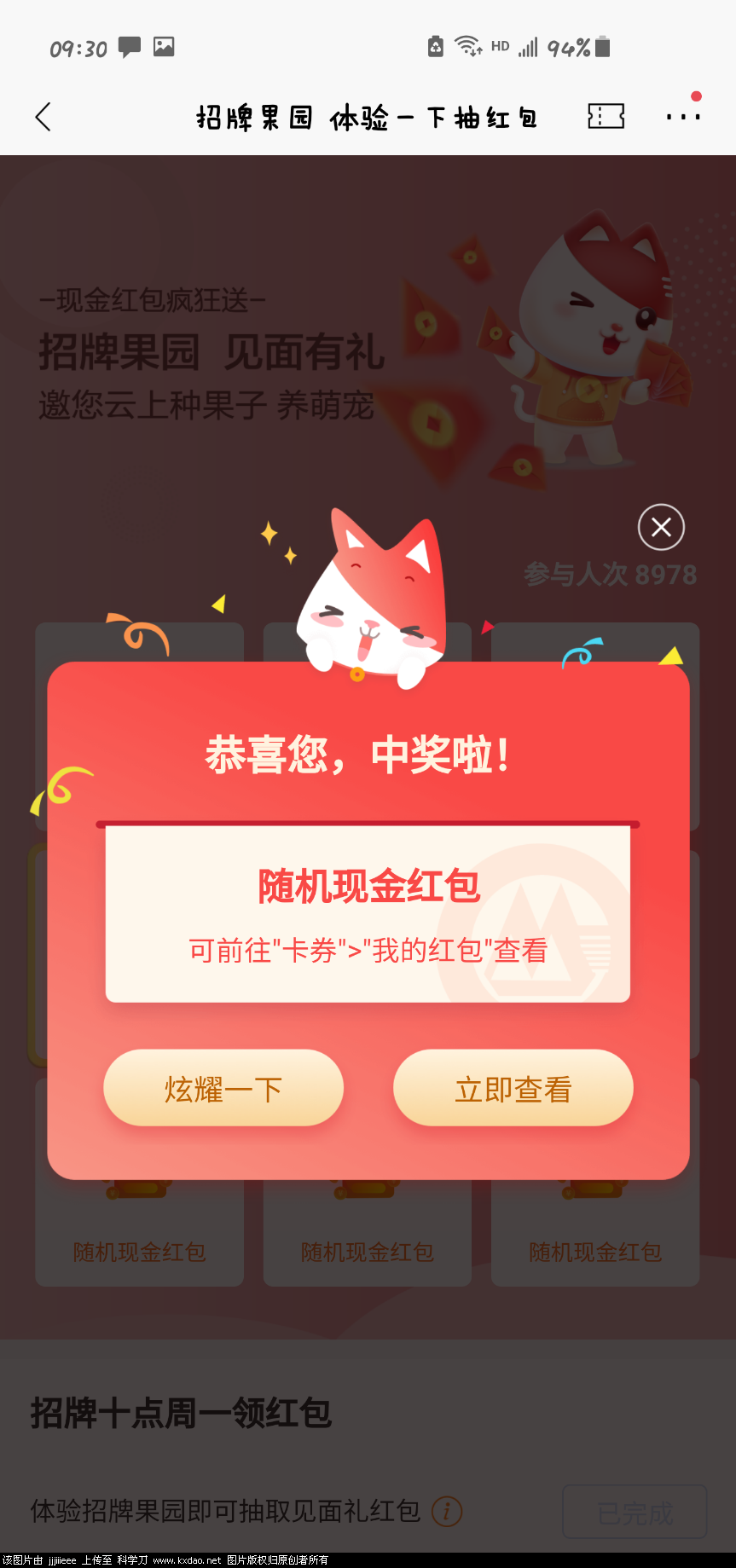Tap the back arrow to exit activity page
736x1568 pixels.
tap(43, 117)
